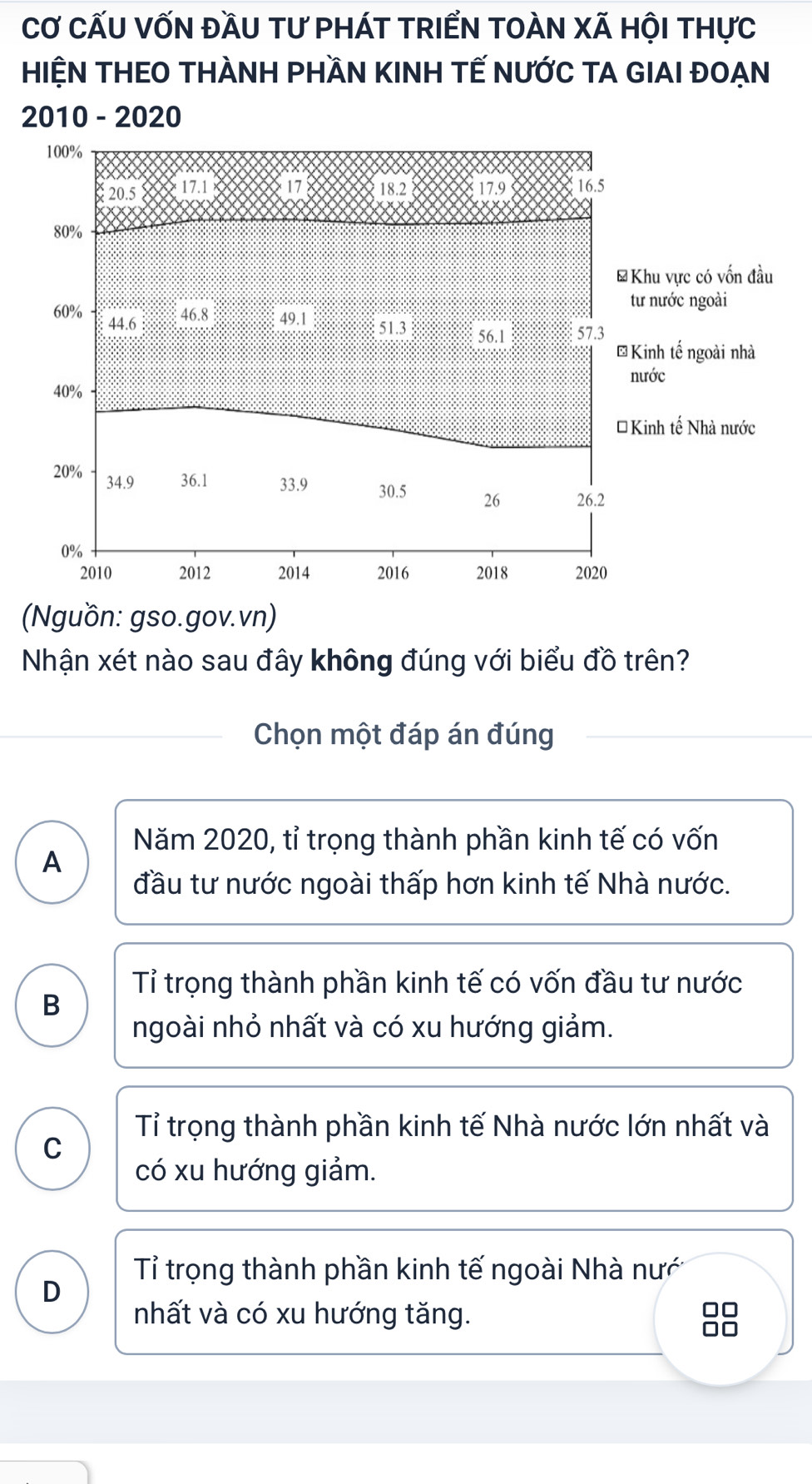
Task: Select answer option A
Action: (453, 861)
